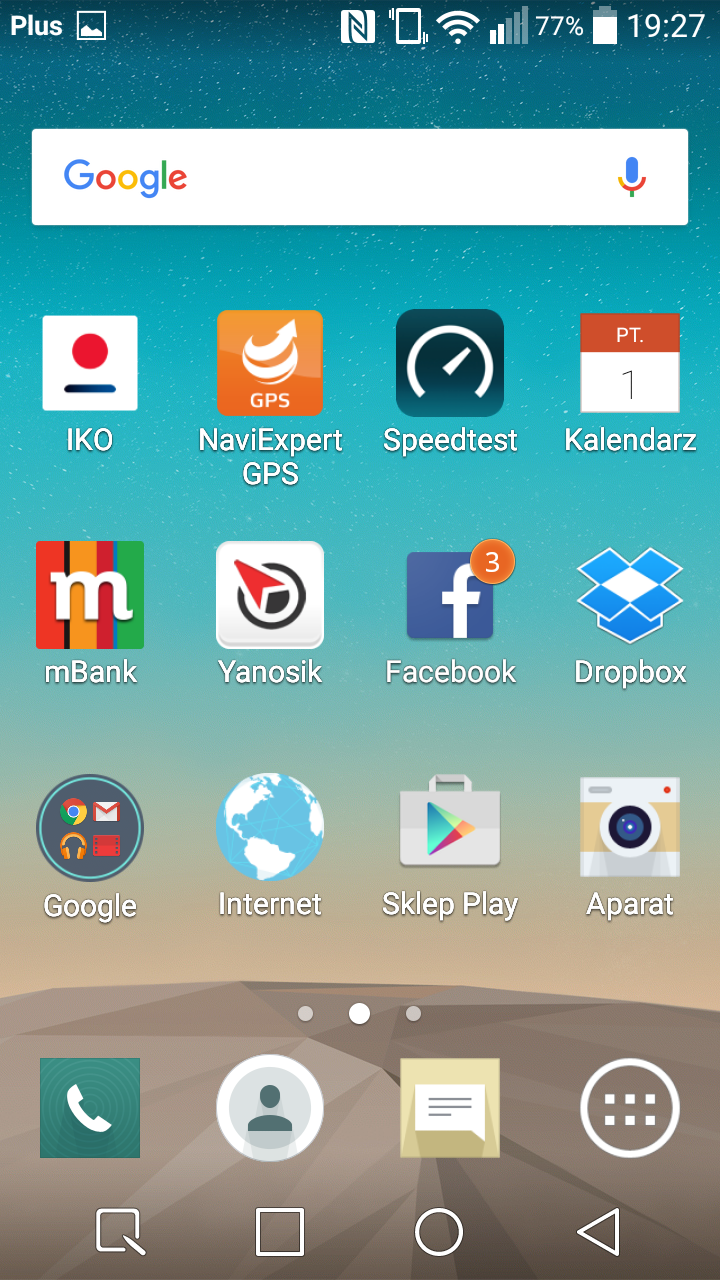Viewport: 720px width, 1280px height.
Task: Open contacts from the dock
Action: (270, 1108)
